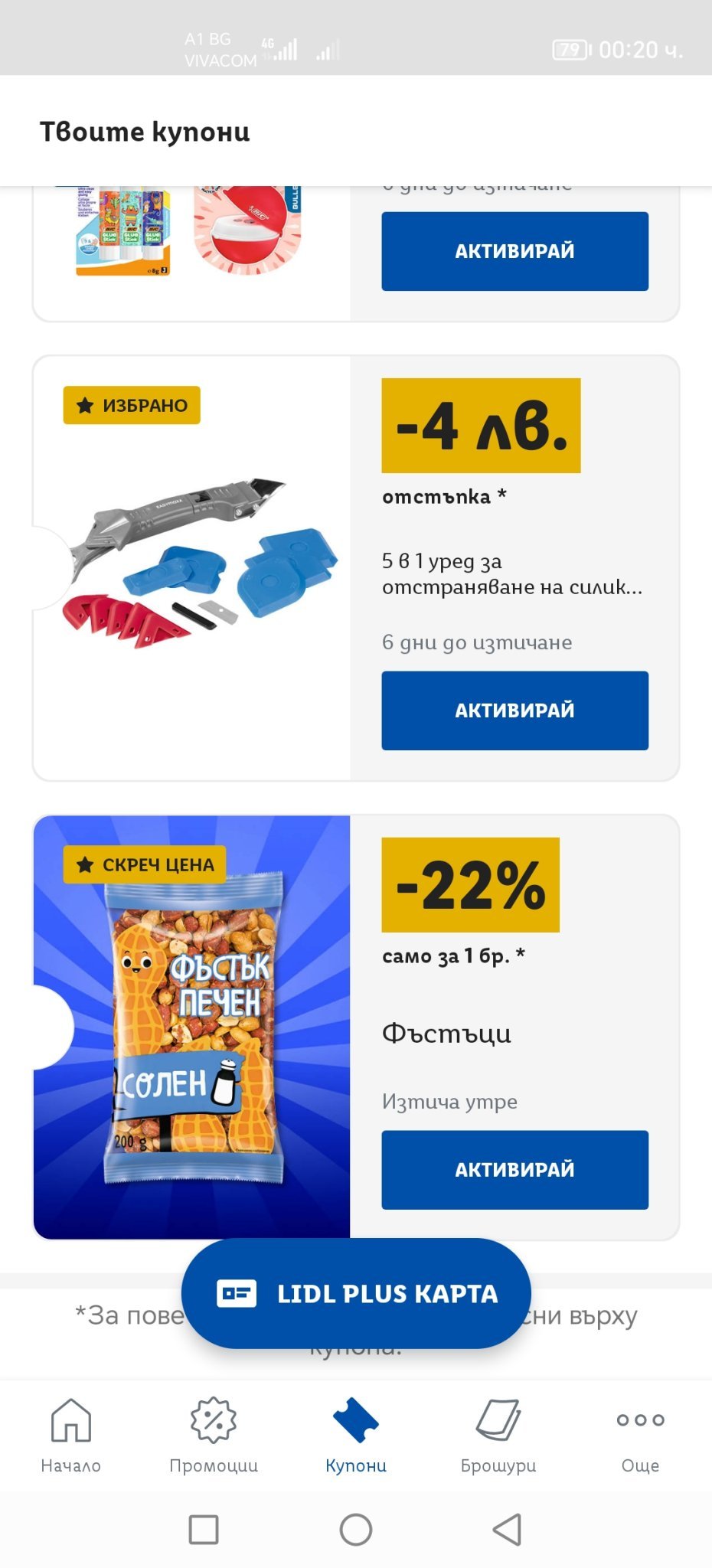Open the Още menu tab
The image size is (712, 1568).
640,1435
